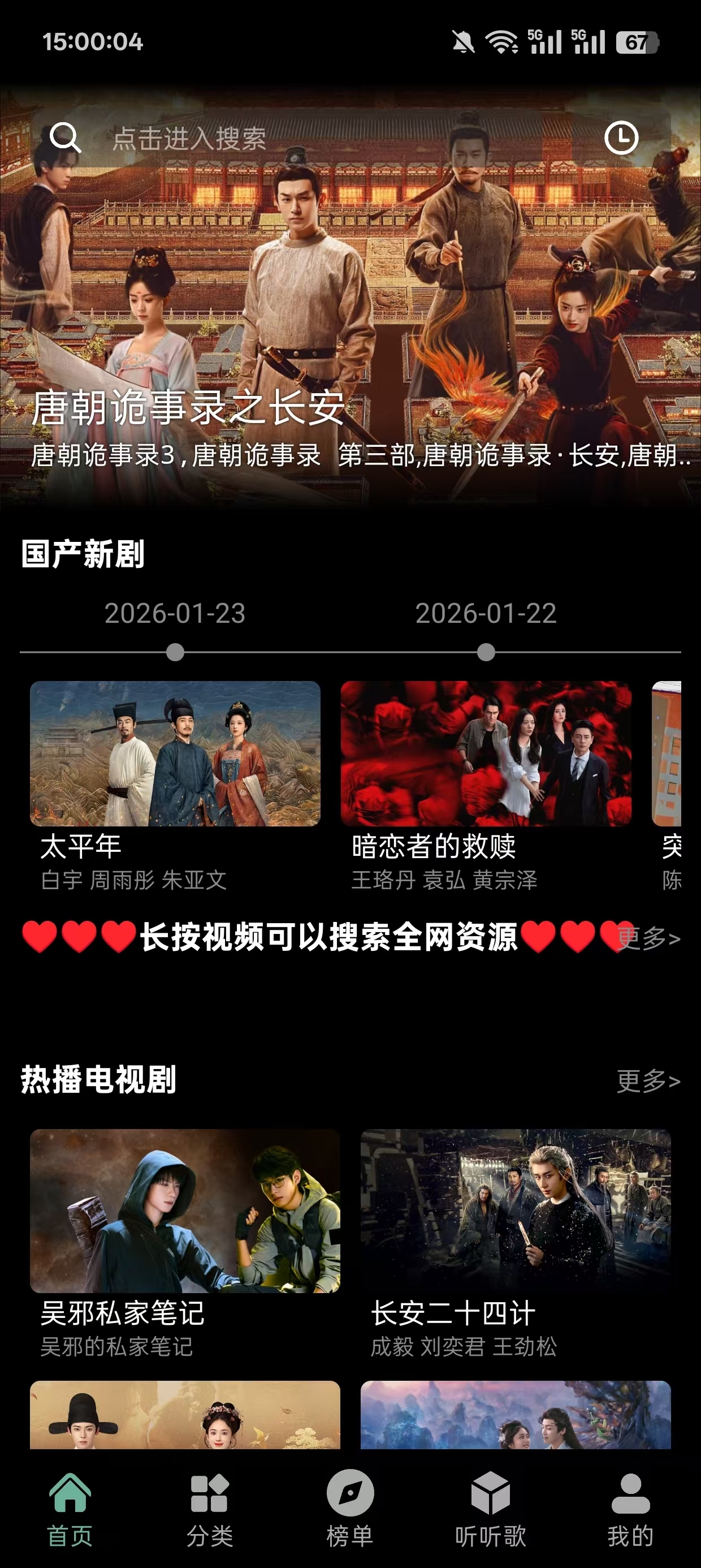701x1568 pixels.
Task: Open 更多 link for 热播电视剧
Action: [x=647, y=1081]
